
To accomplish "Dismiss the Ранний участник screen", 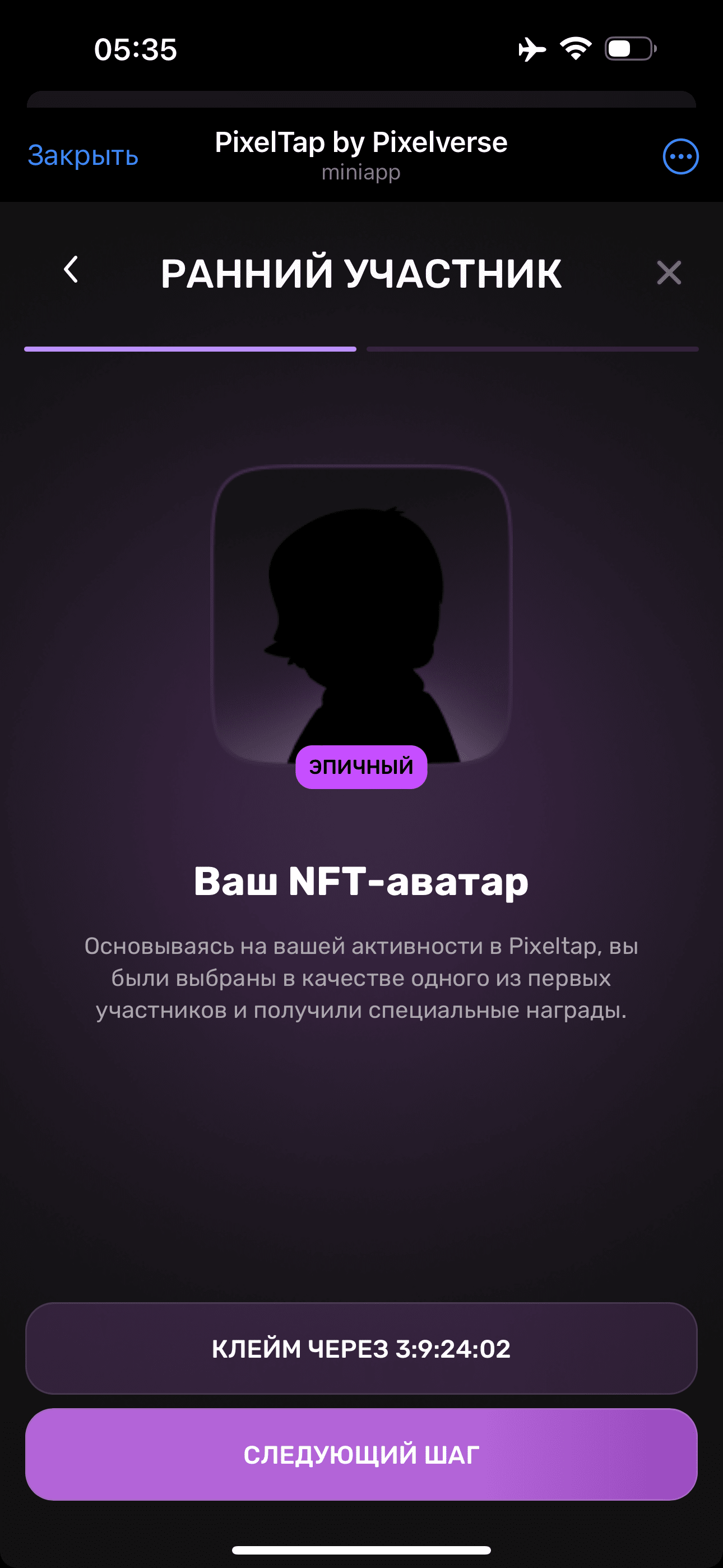I will coord(668,273).
